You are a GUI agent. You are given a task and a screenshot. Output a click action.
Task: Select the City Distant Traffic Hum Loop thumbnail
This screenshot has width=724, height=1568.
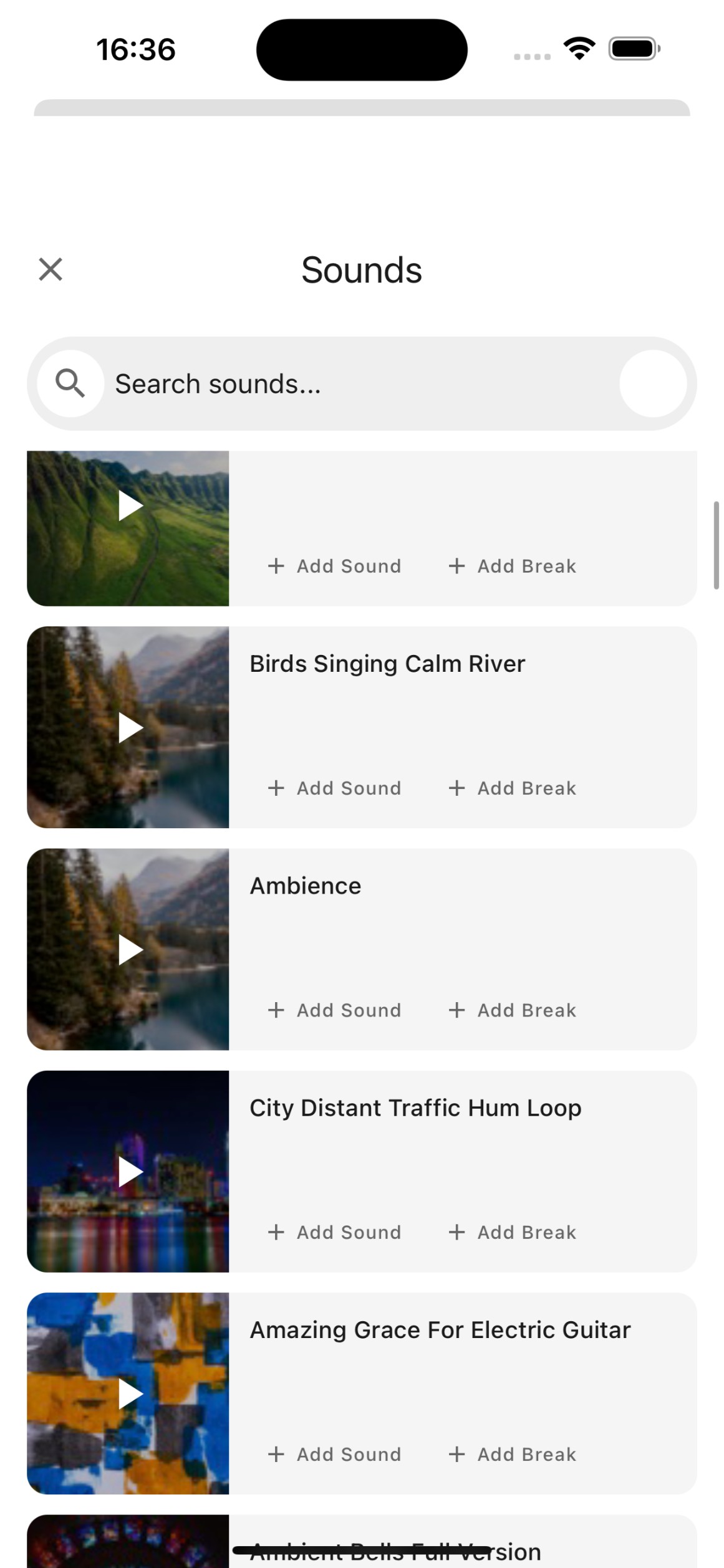tap(129, 1171)
